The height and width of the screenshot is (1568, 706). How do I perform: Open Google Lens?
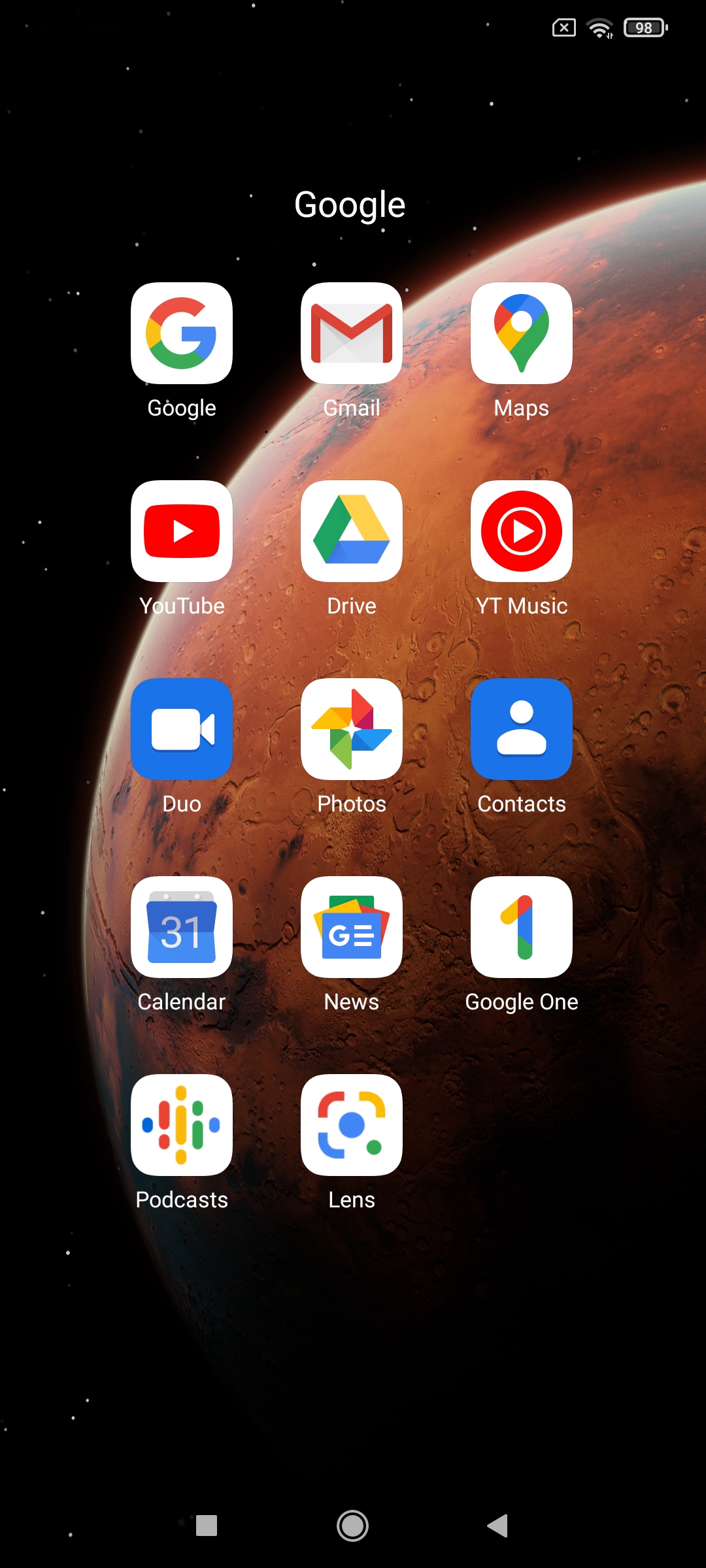pyautogui.click(x=352, y=1125)
